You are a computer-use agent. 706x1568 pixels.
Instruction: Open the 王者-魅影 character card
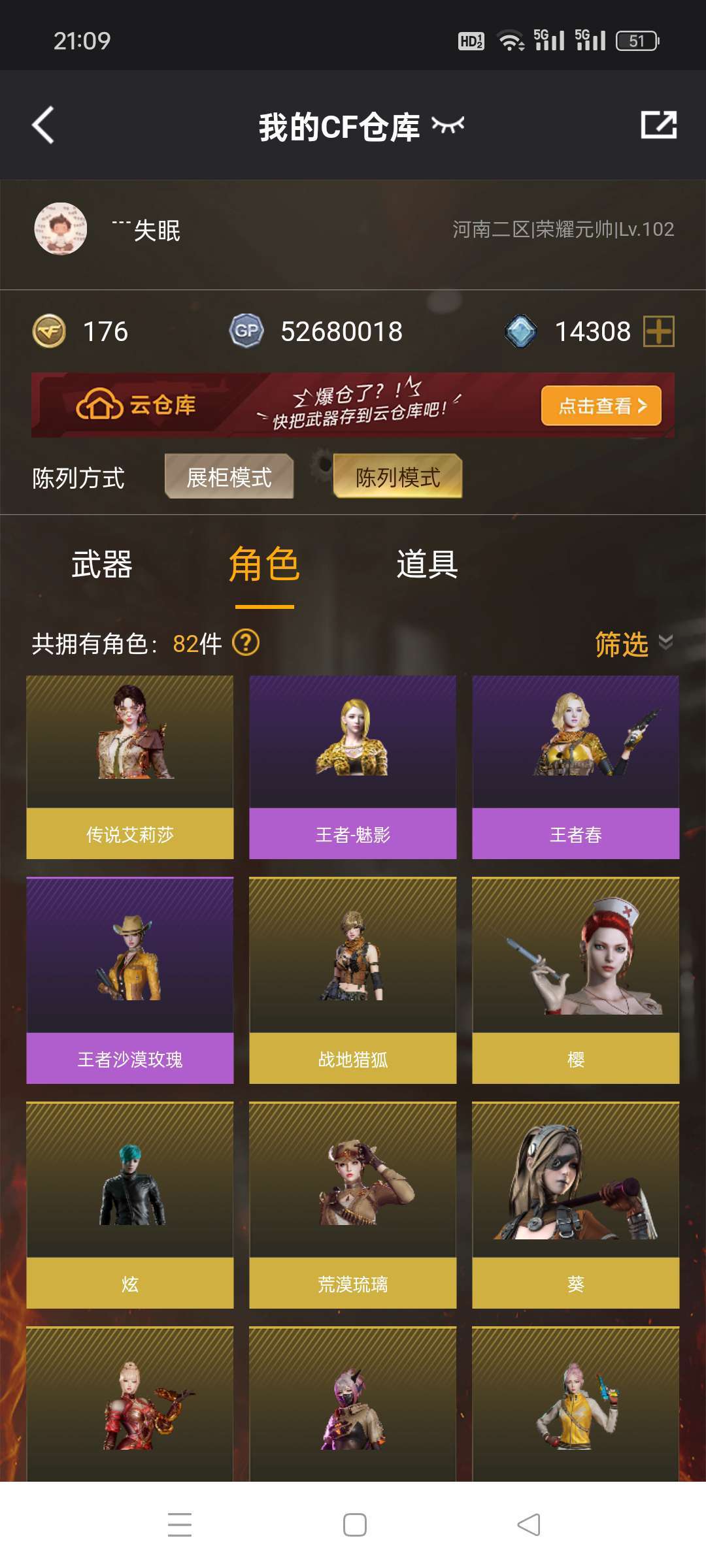click(353, 767)
